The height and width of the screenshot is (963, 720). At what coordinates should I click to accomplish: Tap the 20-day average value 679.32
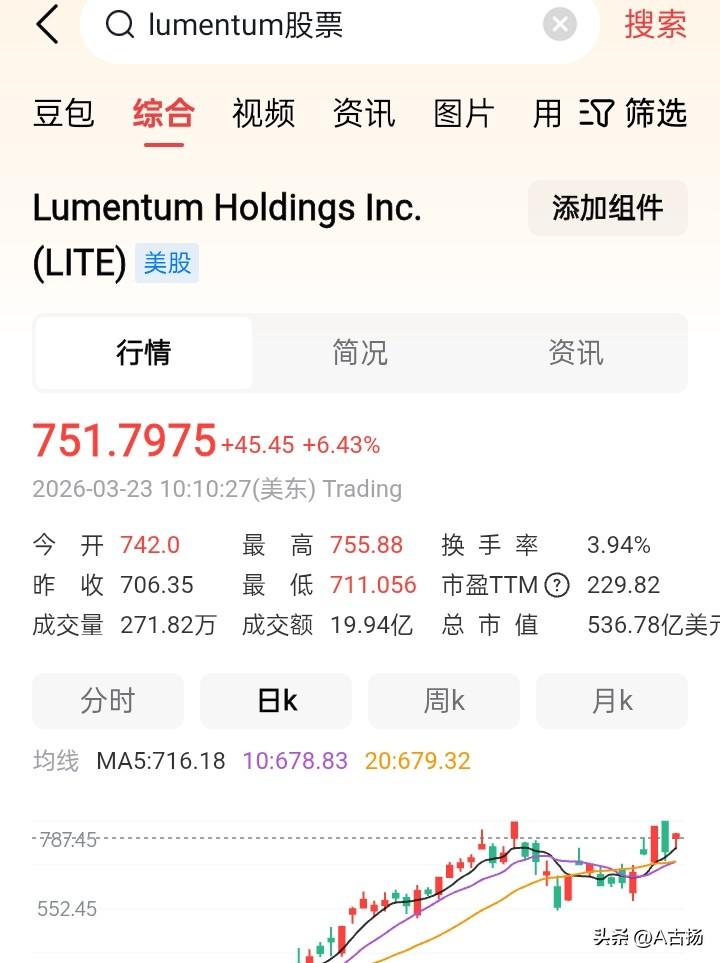click(419, 761)
